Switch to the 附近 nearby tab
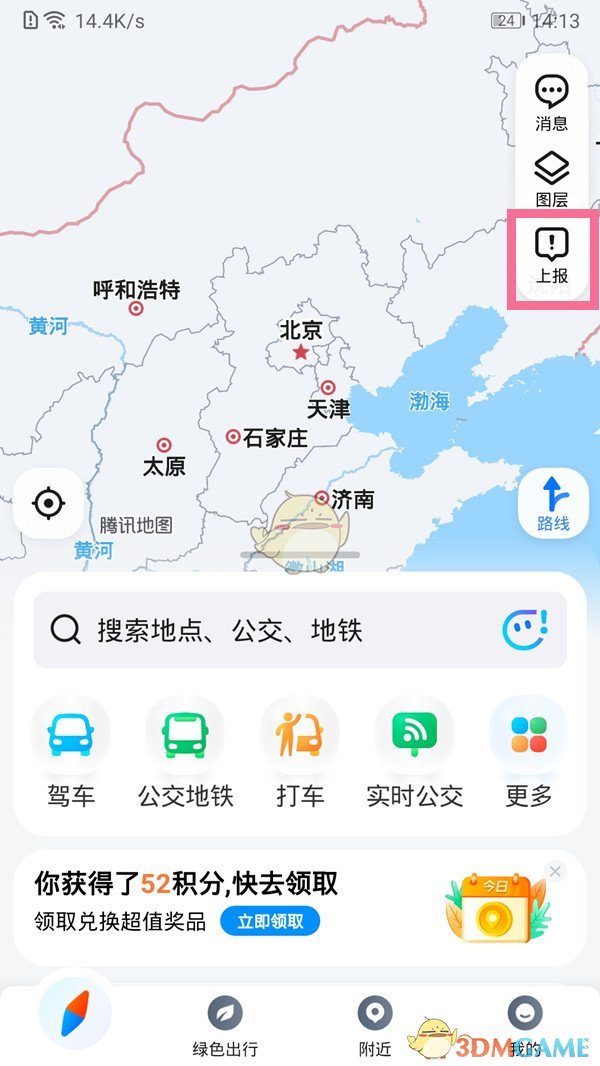This screenshot has height=1066, width=600. tap(375, 1025)
